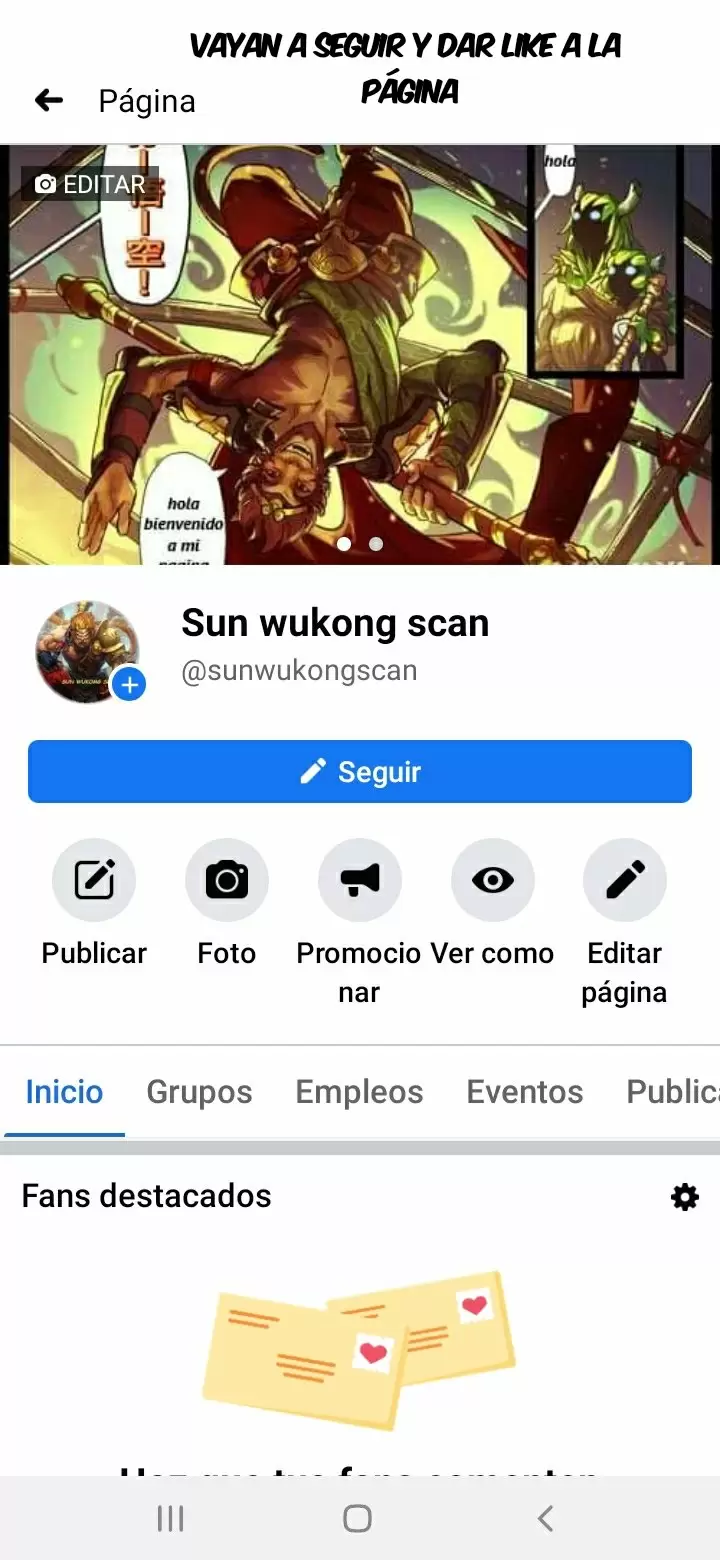Viewport: 720px width, 1560px height.
Task: Add a profile picture story via plus badge
Action: [129, 686]
